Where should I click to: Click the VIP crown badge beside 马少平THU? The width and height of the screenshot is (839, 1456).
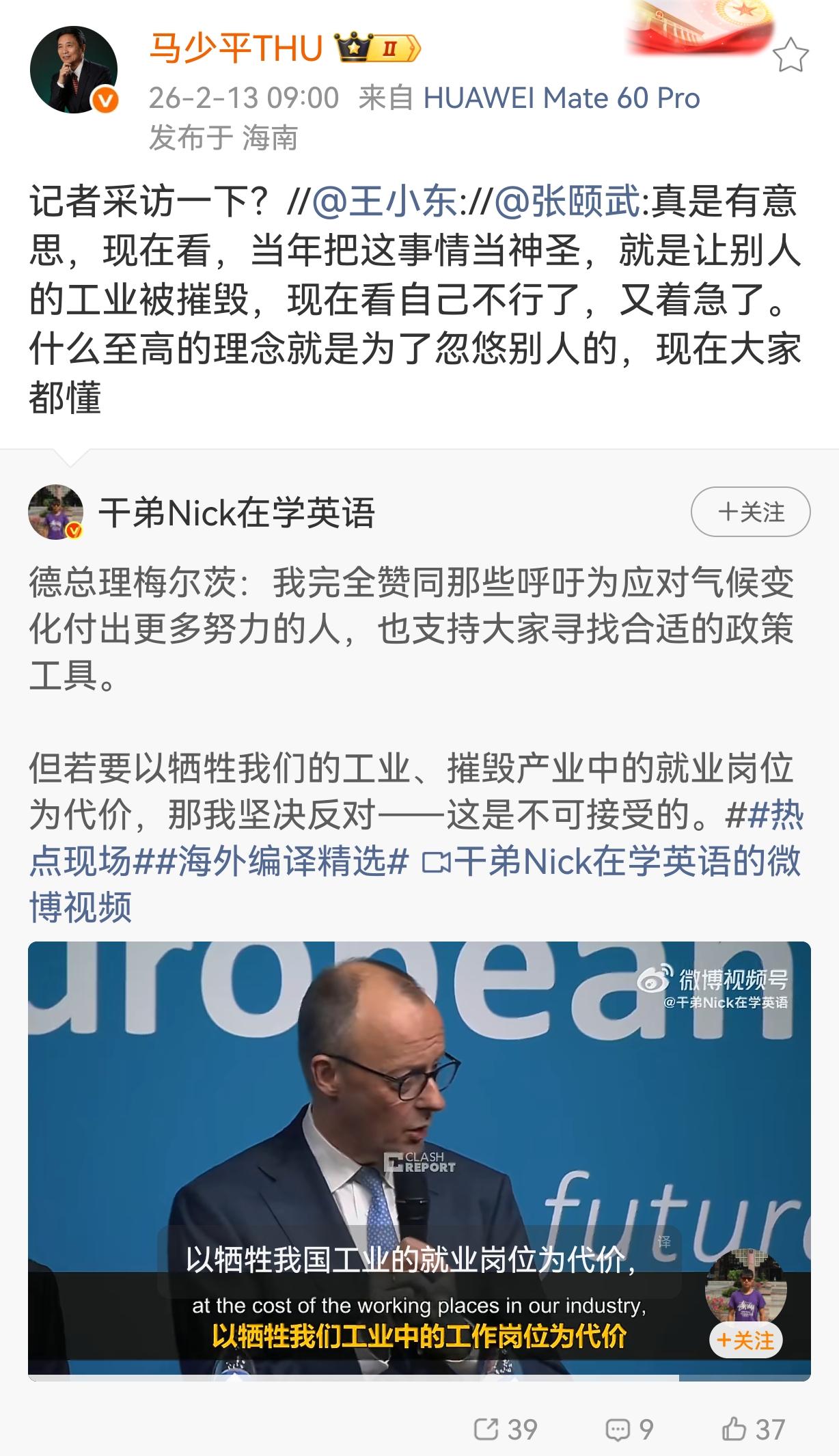tap(372, 46)
